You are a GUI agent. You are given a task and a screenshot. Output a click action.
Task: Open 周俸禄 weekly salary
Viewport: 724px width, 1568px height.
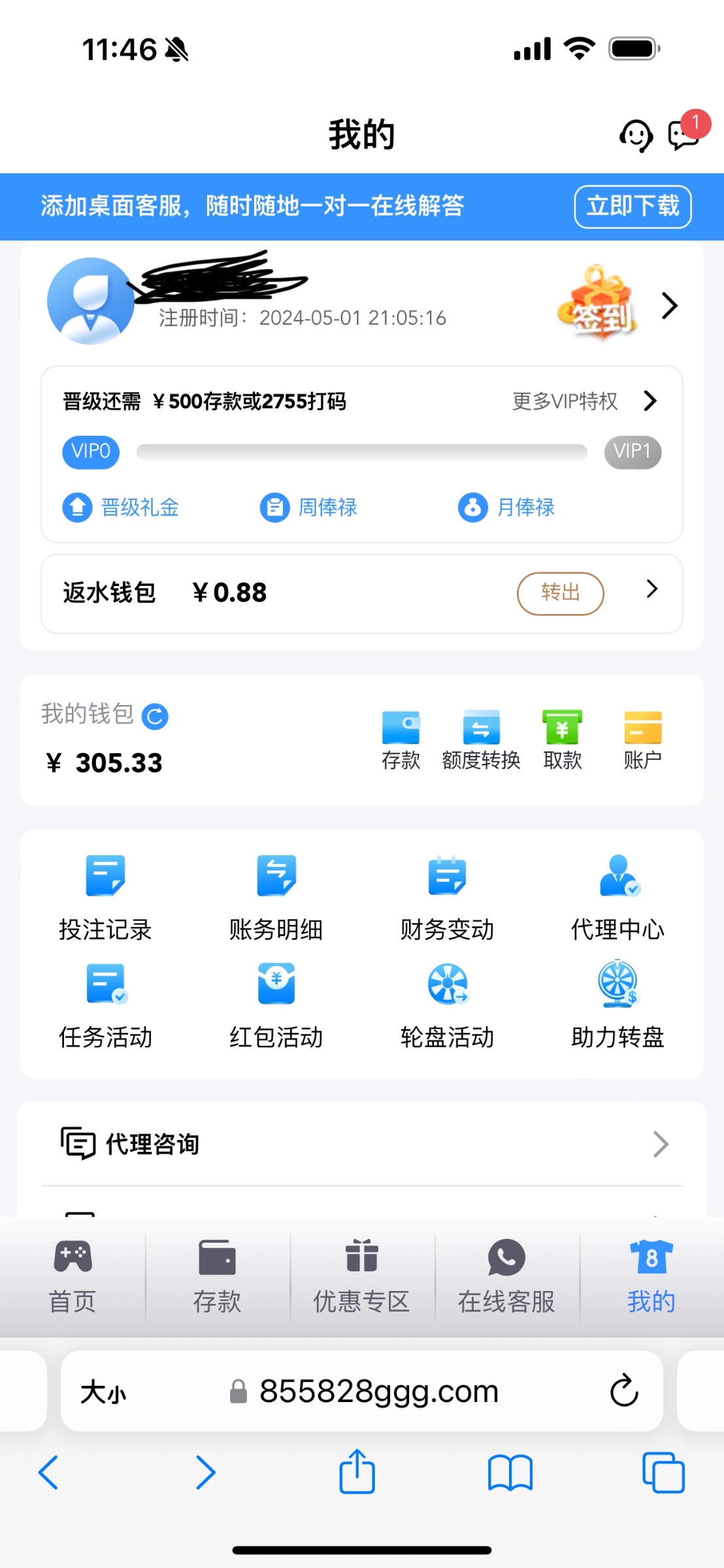(x=309, y=508)
